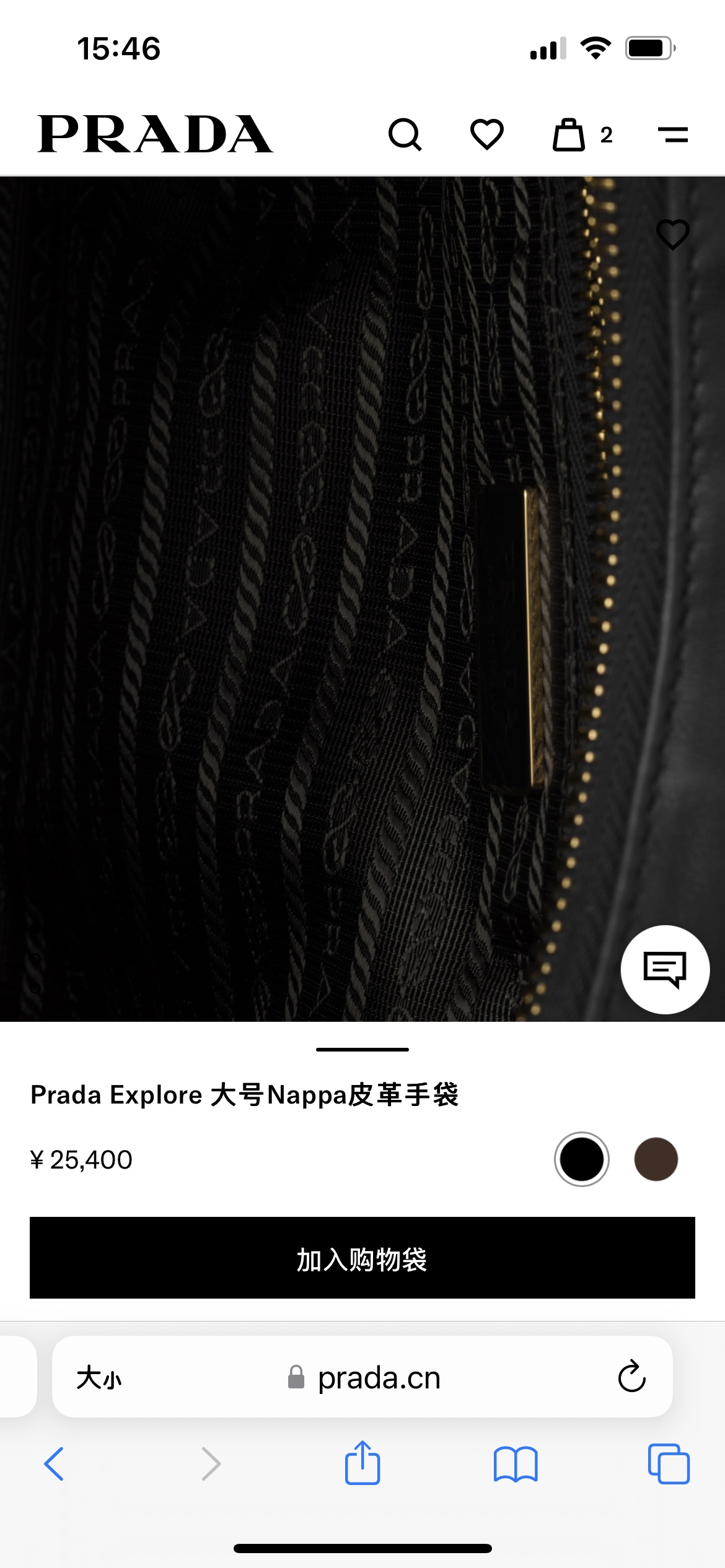The image size is (725, 1568).
Task: Go back to previous page
Action: point(54,1464)
